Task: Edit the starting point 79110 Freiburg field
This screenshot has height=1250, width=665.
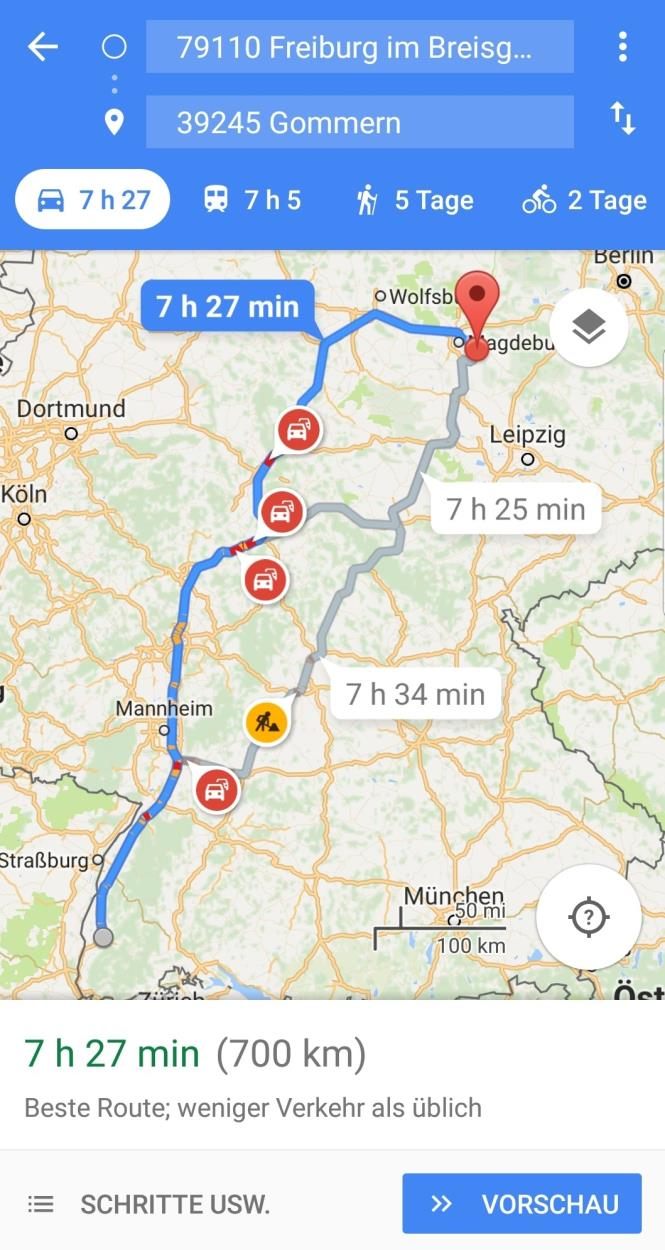Action: click(359, 47)
